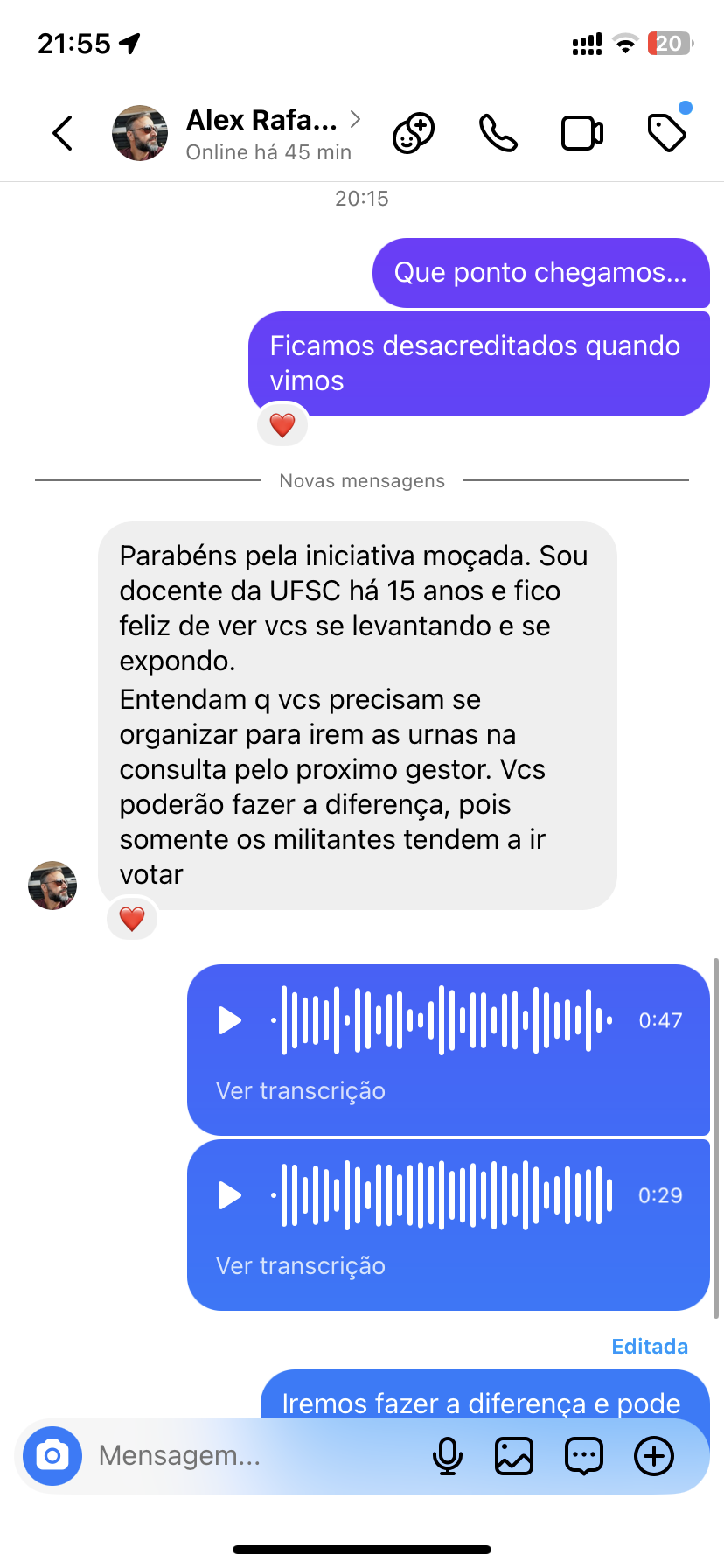The height and width of the screenshot is (1568, 724).
Task: Play the 0:47 voice message
Action: [x=229, y=1020]
